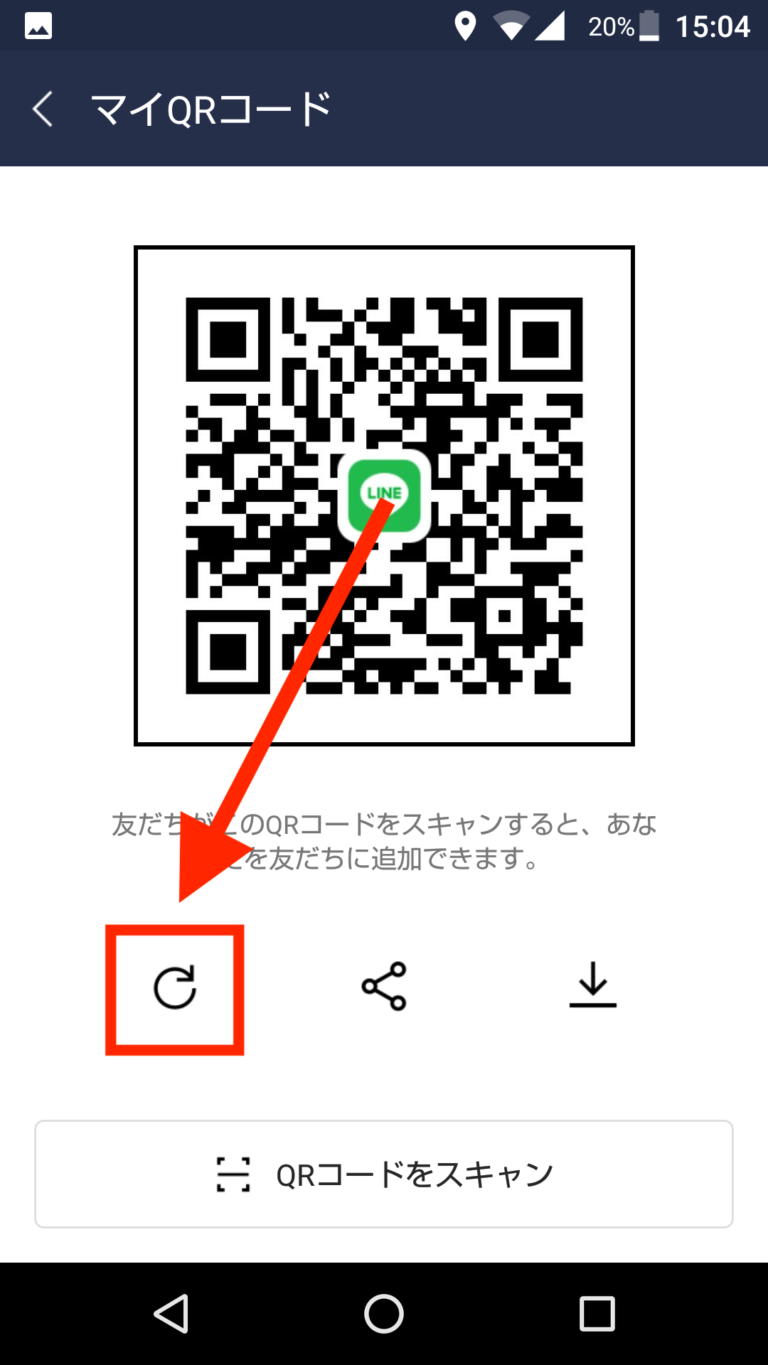The image size is (768, 1365).
Task: Tap the LINE logo at the QR code center
Action: click(384, 494)
